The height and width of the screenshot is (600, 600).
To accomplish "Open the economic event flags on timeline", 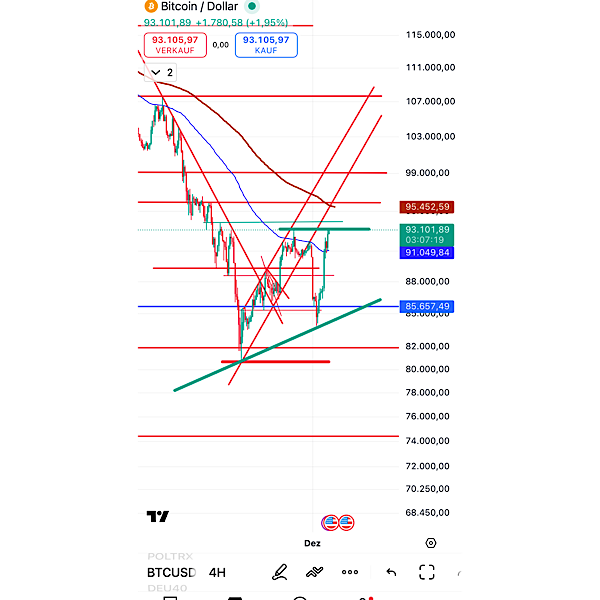I will [x=338, y=522].
